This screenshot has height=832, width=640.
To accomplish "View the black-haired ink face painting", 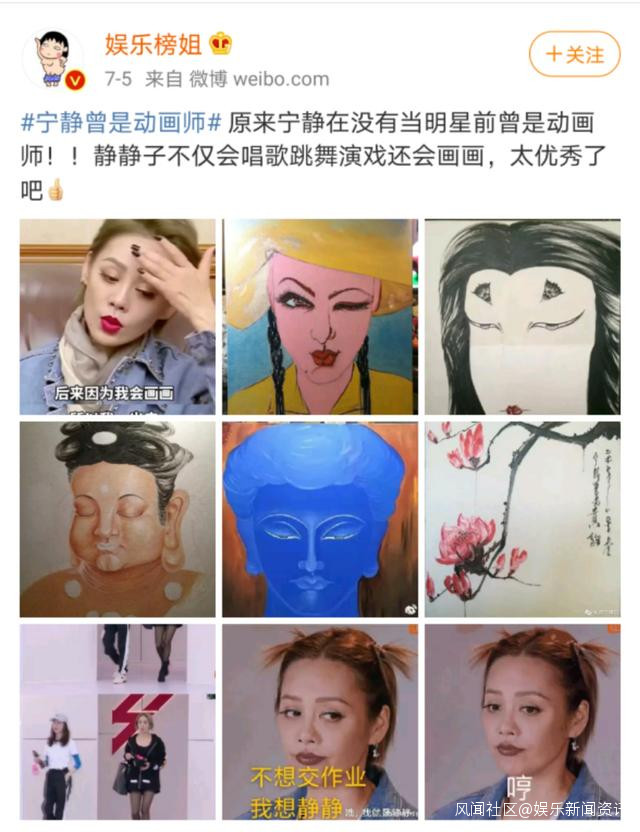I will (522, 317).
